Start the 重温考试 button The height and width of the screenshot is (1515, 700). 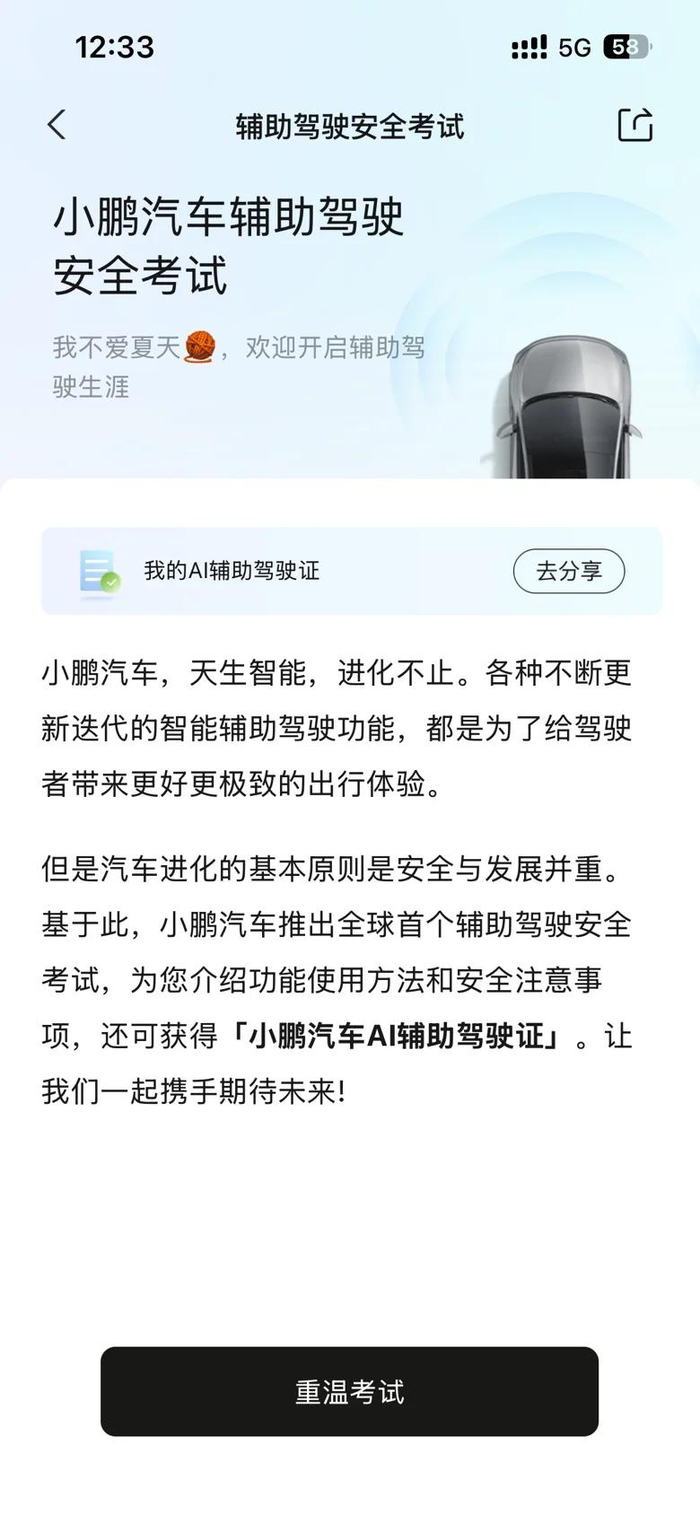(349, 1391)
